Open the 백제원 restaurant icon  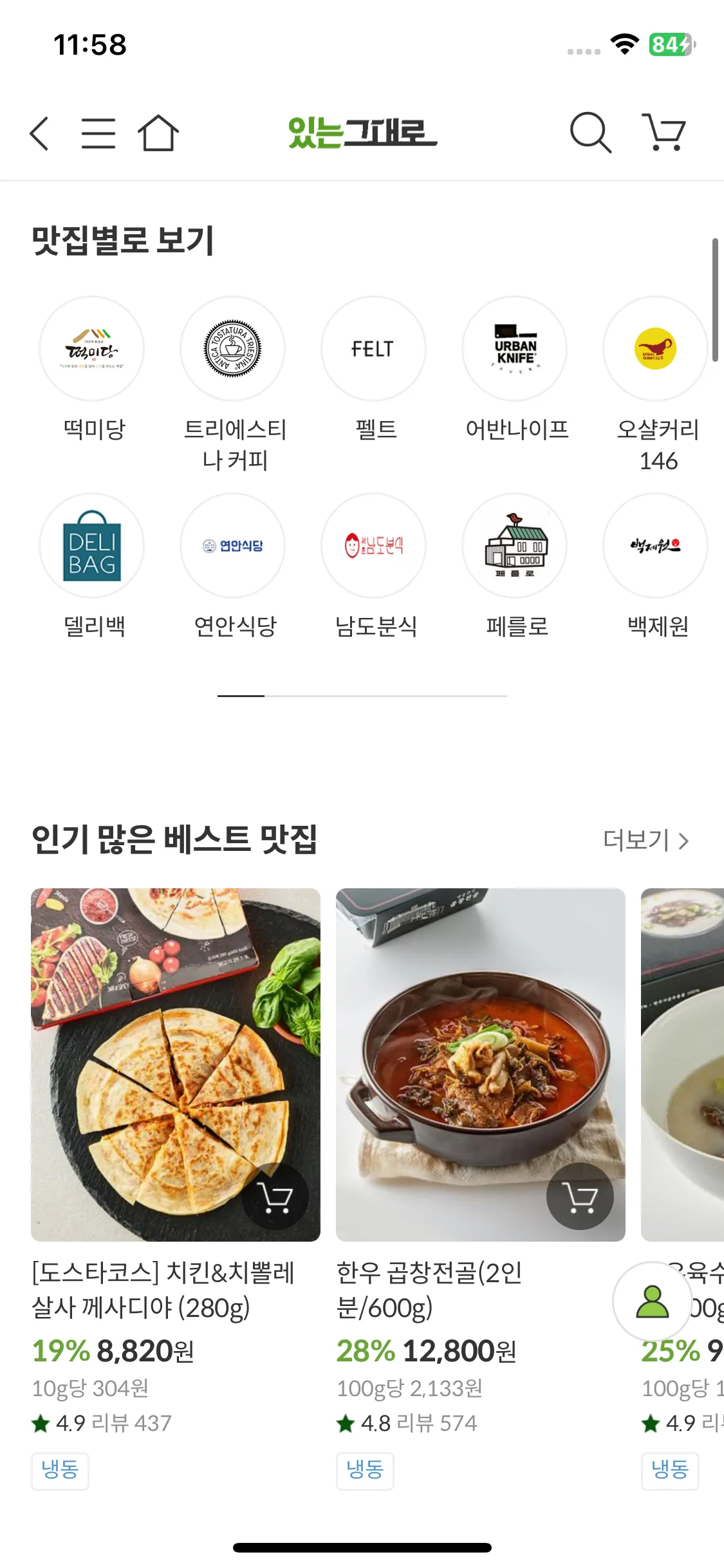pos(655,545)
